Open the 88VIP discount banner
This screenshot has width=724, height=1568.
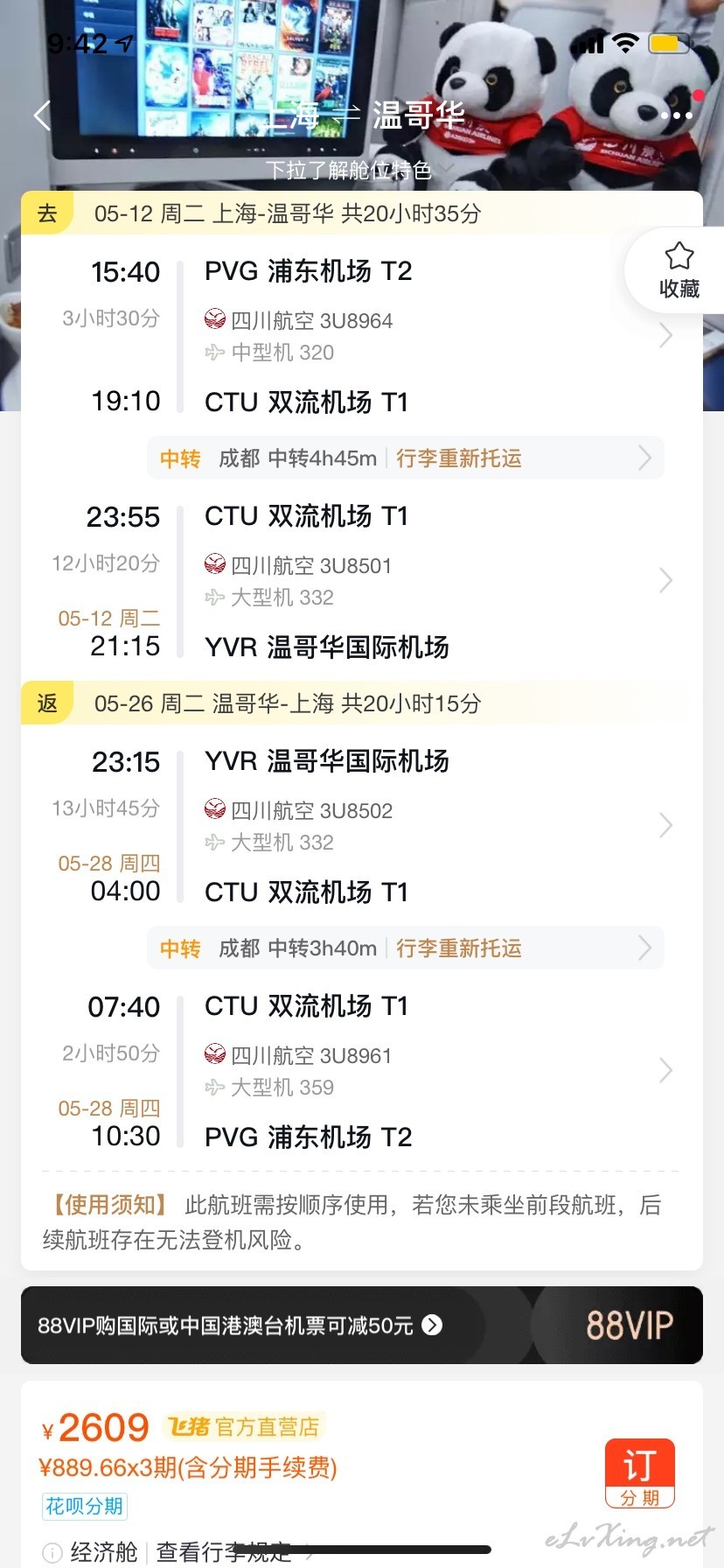tap(362, 1325)
